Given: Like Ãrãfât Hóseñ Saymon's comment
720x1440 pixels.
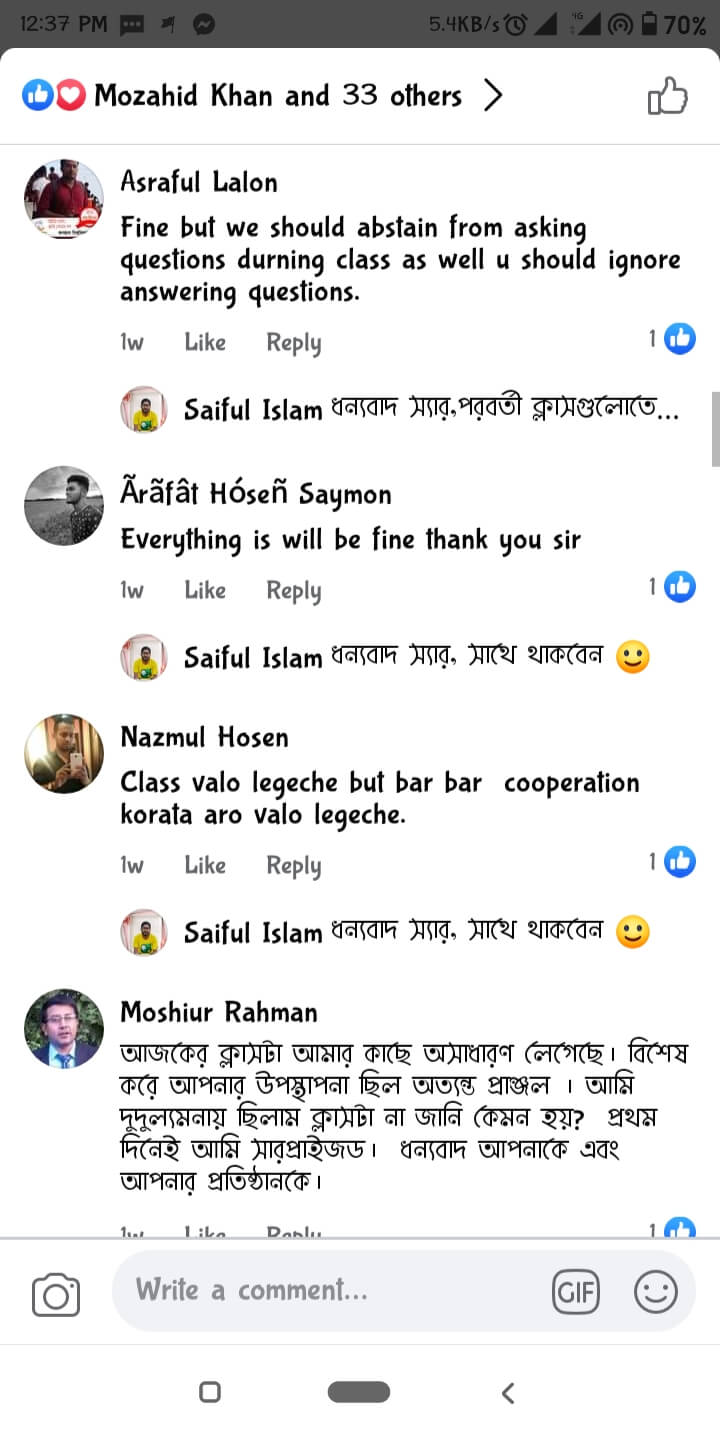Looking at the screenshot, I should tap(205, 590).
